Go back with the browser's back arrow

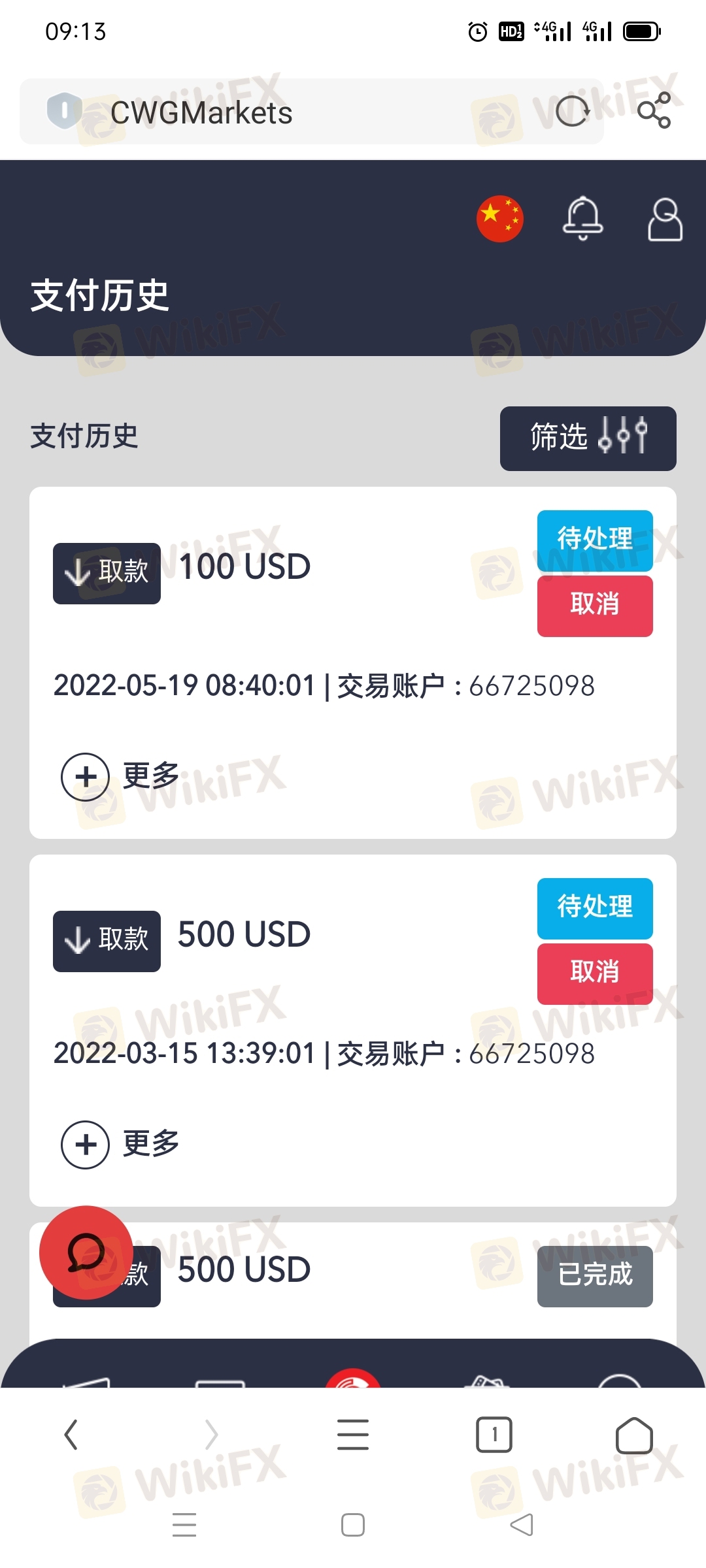[71, 1435]
